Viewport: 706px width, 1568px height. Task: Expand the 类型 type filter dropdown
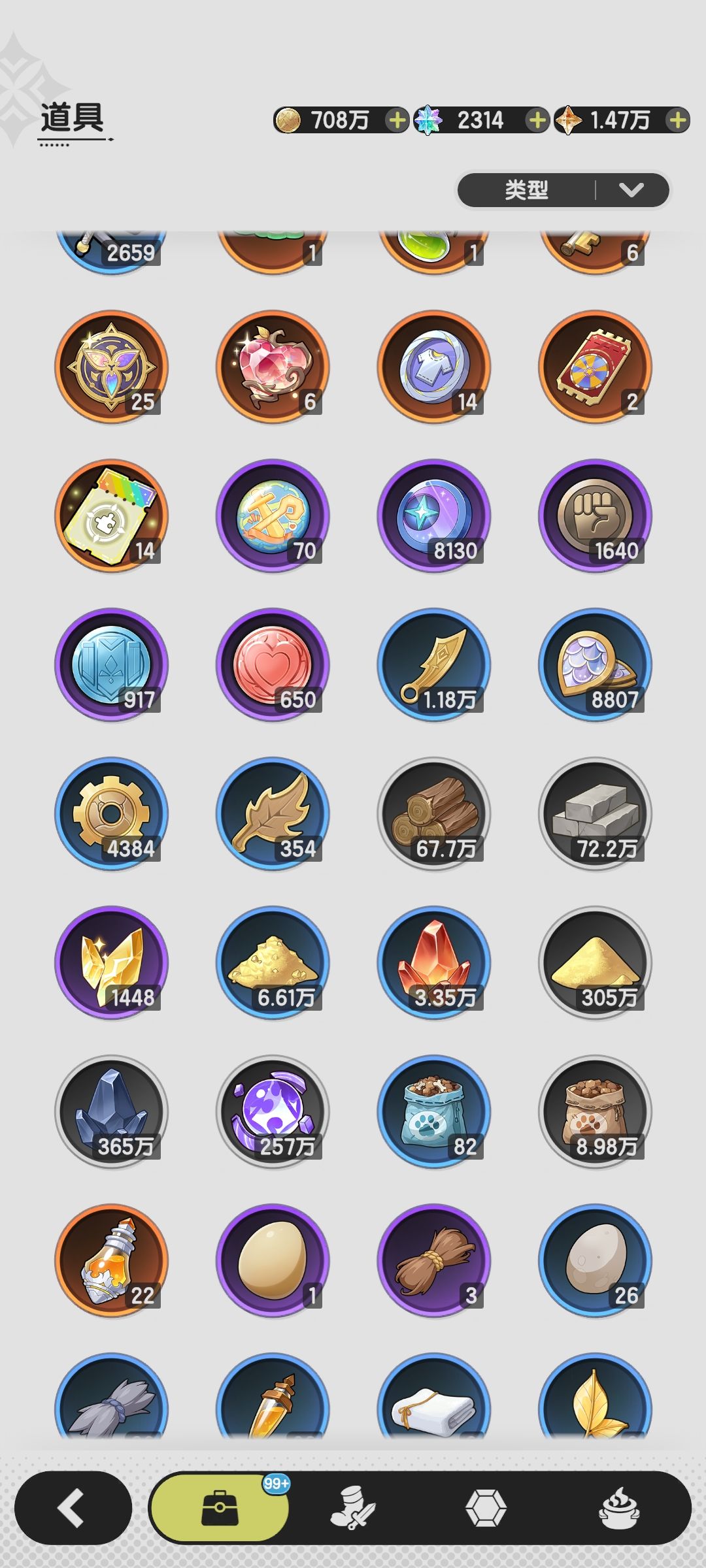click(x=562, y=189)
